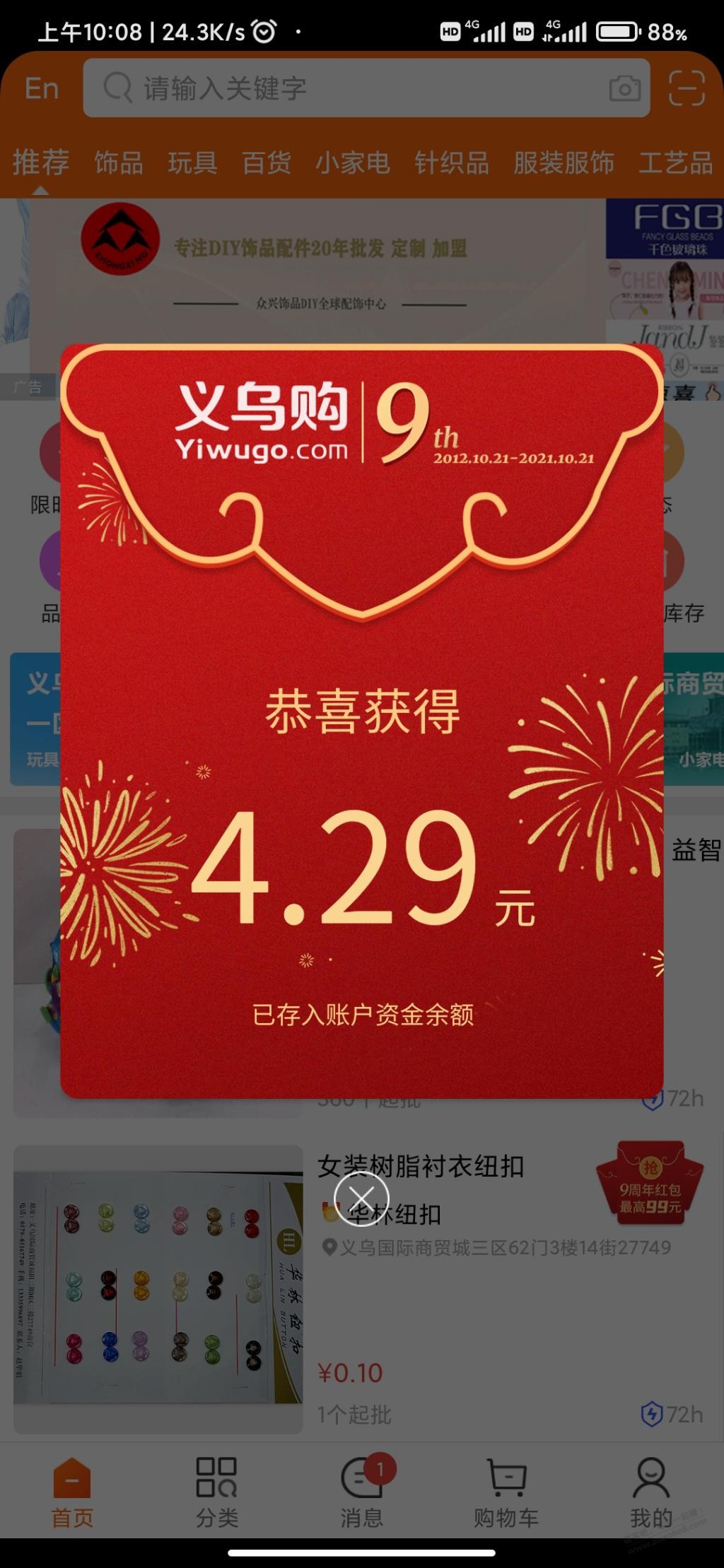Open the QR code scanner
Image resolution: width=724 pixels, height=1568 pixels.
point(687,88)
